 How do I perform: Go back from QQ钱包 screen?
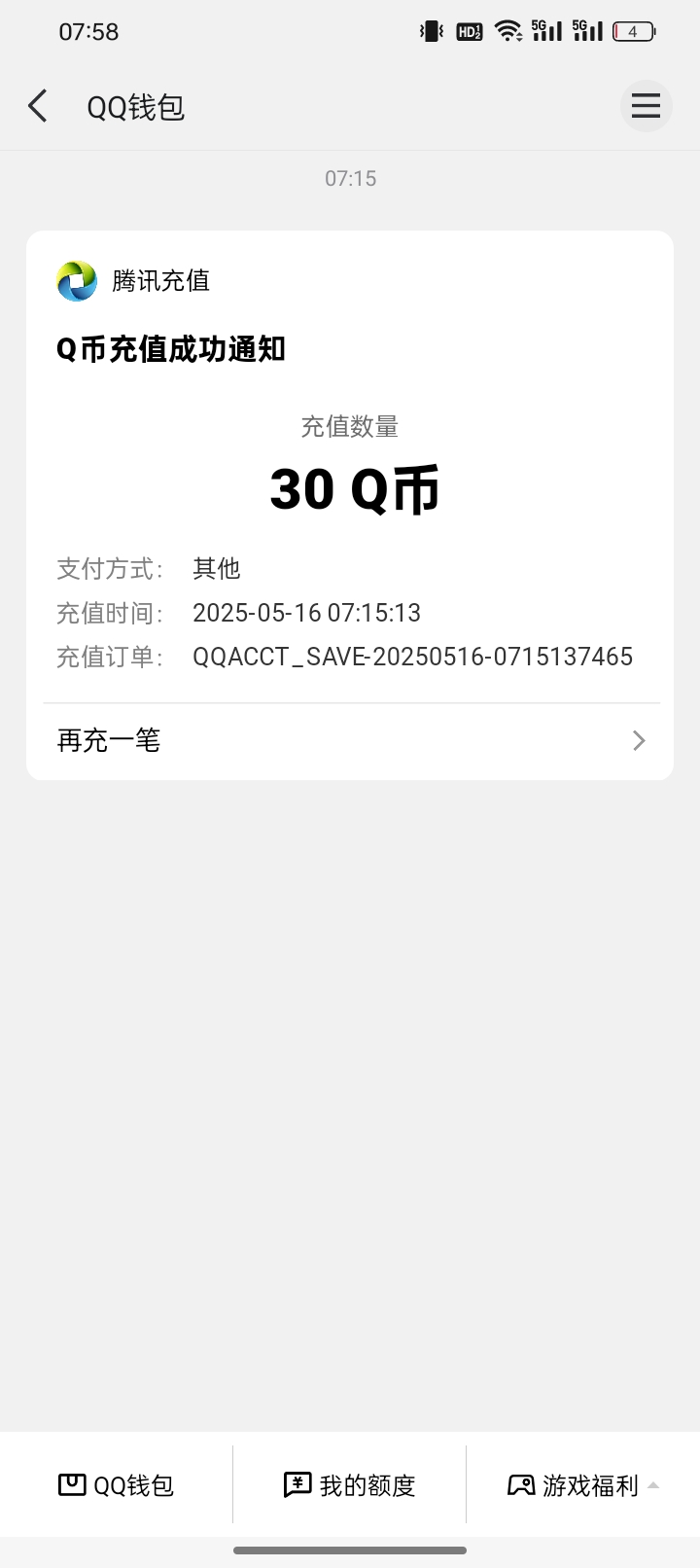[x=38, y=106]
